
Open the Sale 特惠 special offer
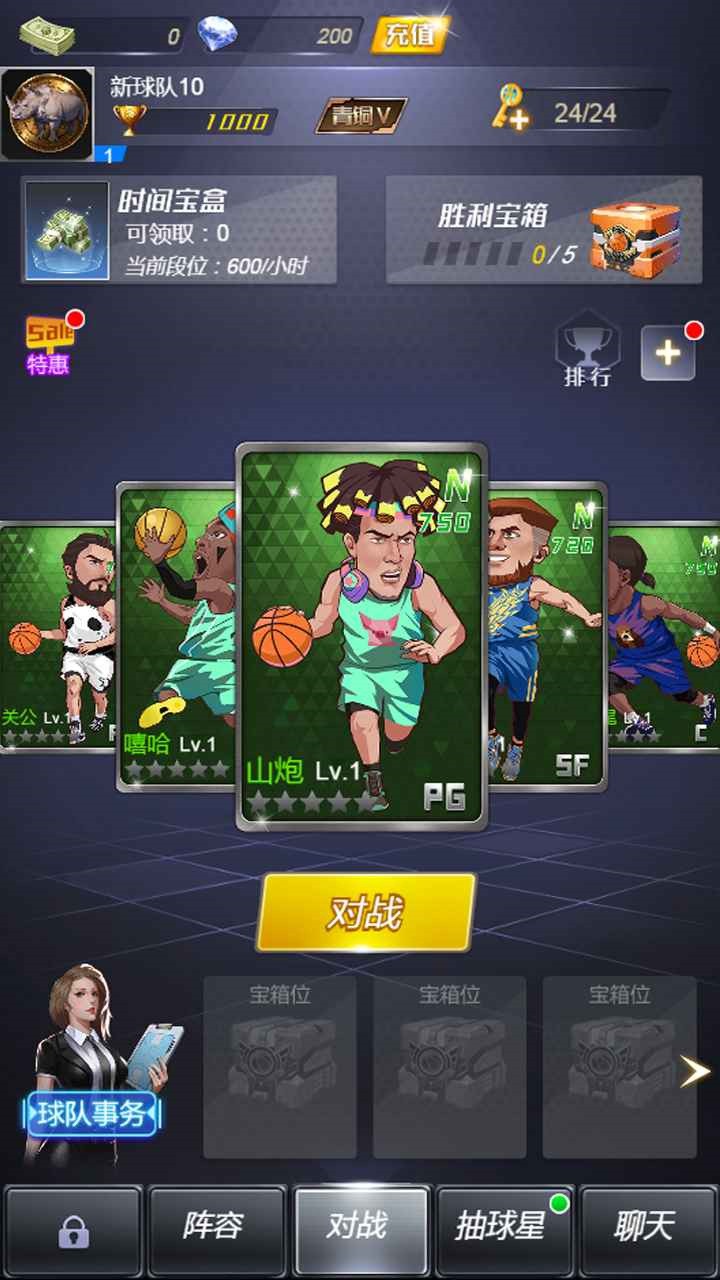point(50,345)
